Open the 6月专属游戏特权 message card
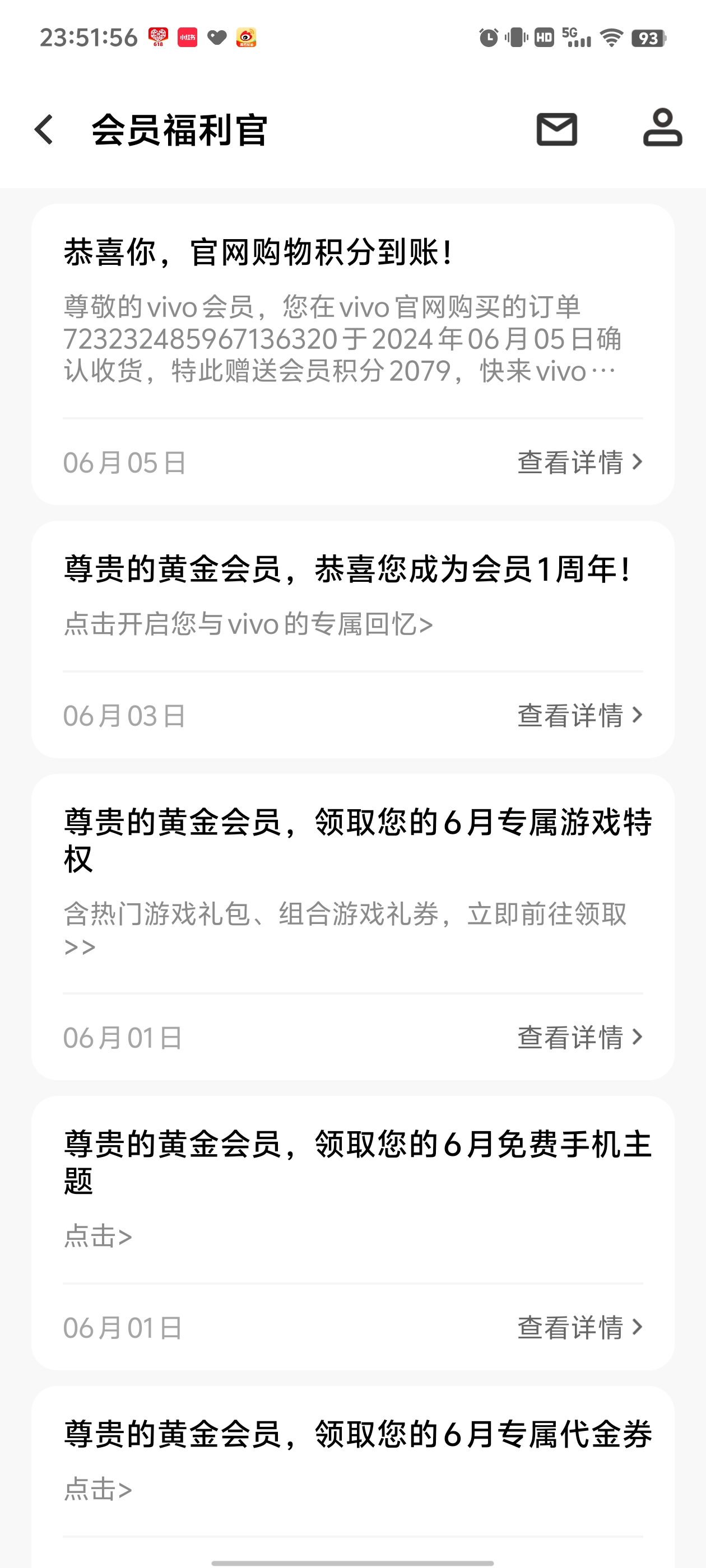 click(x=352, y=927)
